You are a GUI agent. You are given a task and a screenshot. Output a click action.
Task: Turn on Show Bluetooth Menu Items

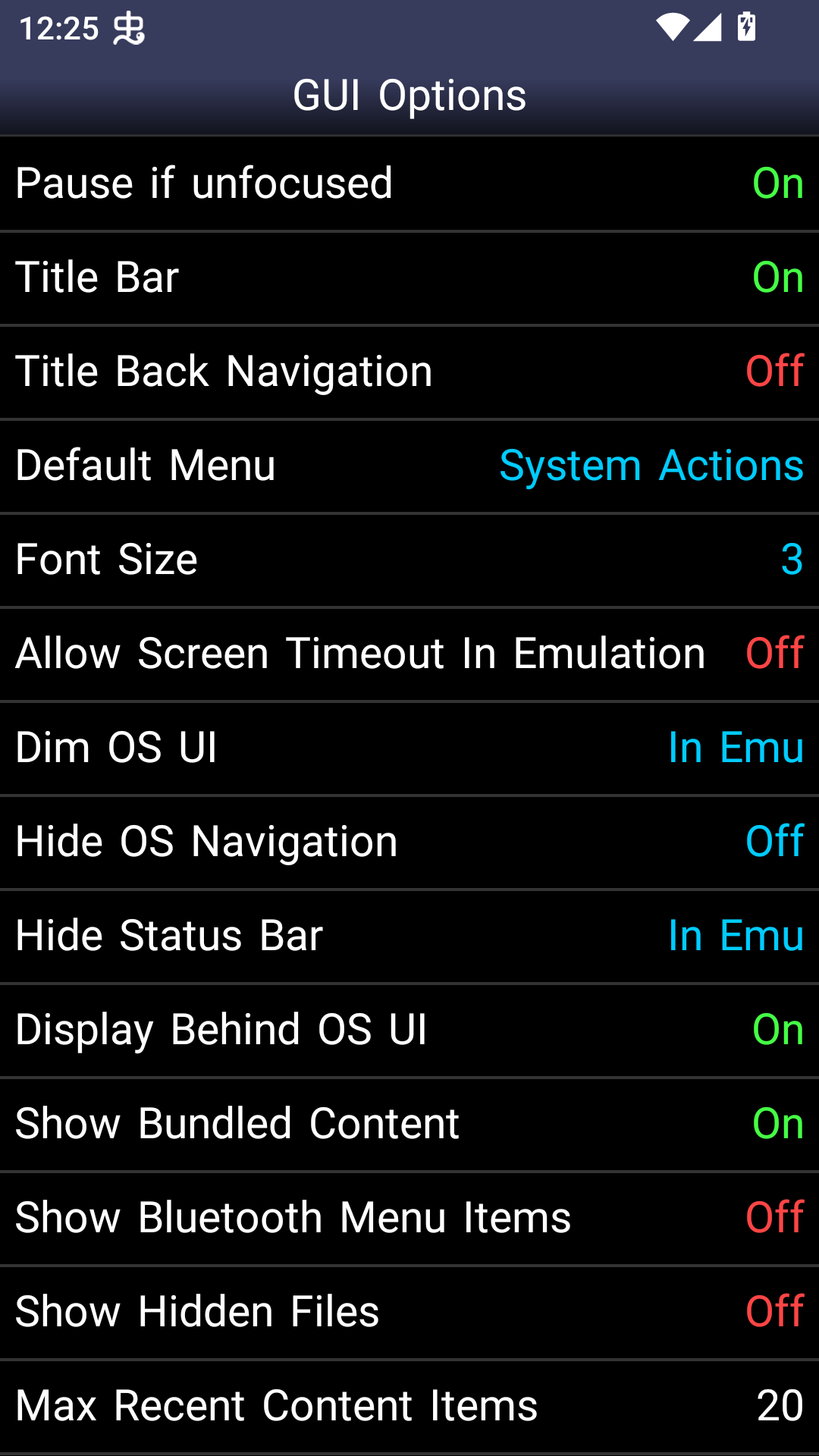pos(409,1218)
